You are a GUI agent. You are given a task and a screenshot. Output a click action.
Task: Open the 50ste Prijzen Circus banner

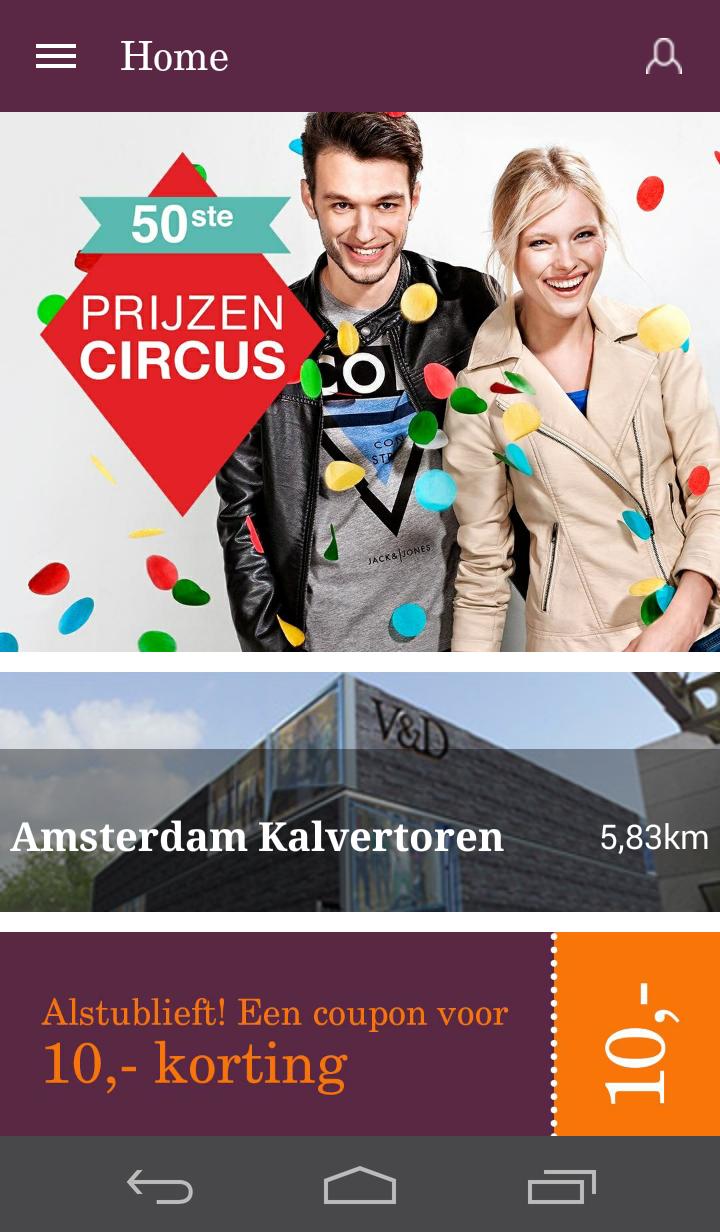tap(360, 382)
